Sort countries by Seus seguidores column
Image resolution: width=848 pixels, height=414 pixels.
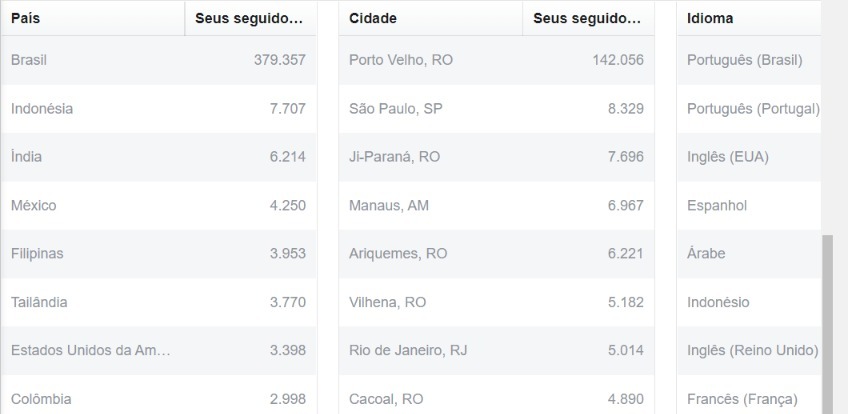pyautogui.click(x=249, y=18)
